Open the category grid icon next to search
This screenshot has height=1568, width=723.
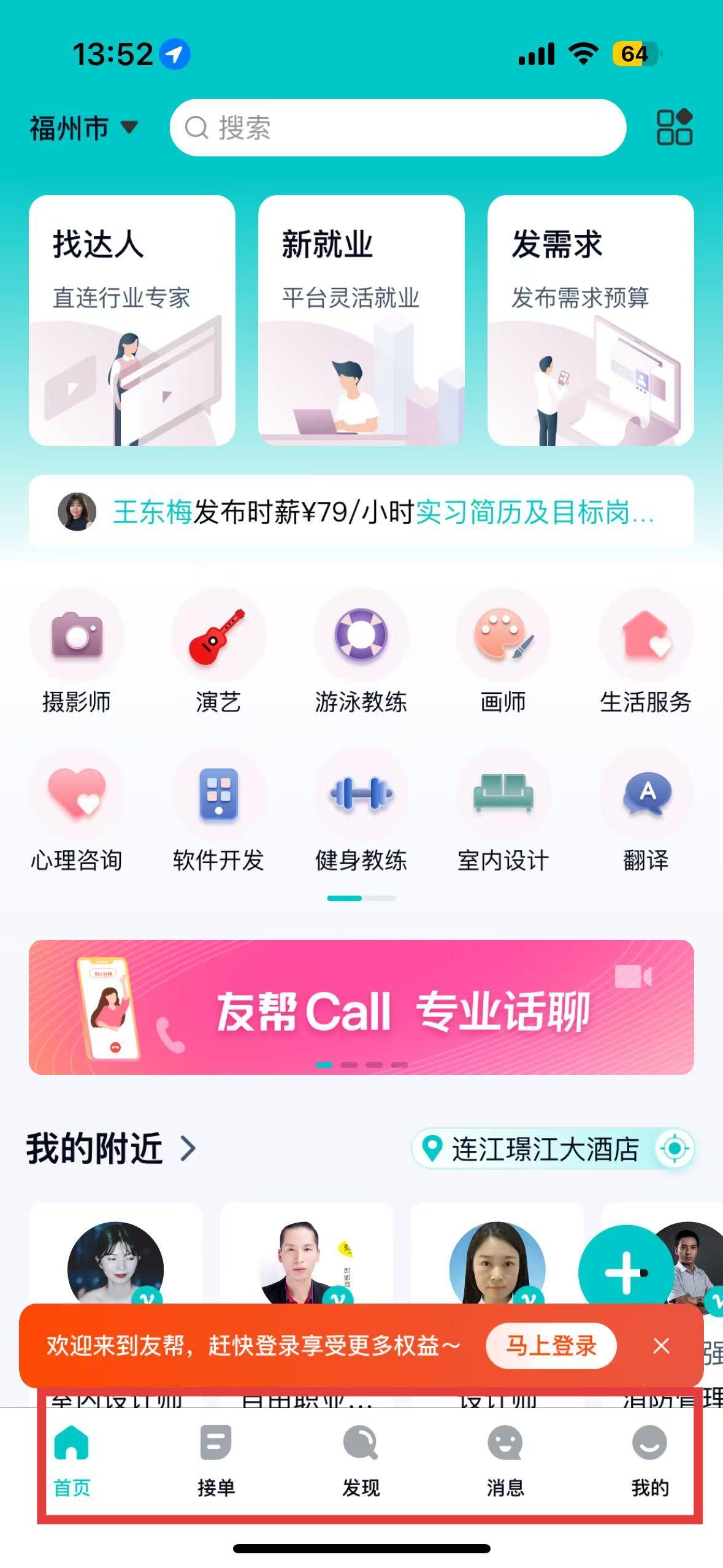(674, 127)
